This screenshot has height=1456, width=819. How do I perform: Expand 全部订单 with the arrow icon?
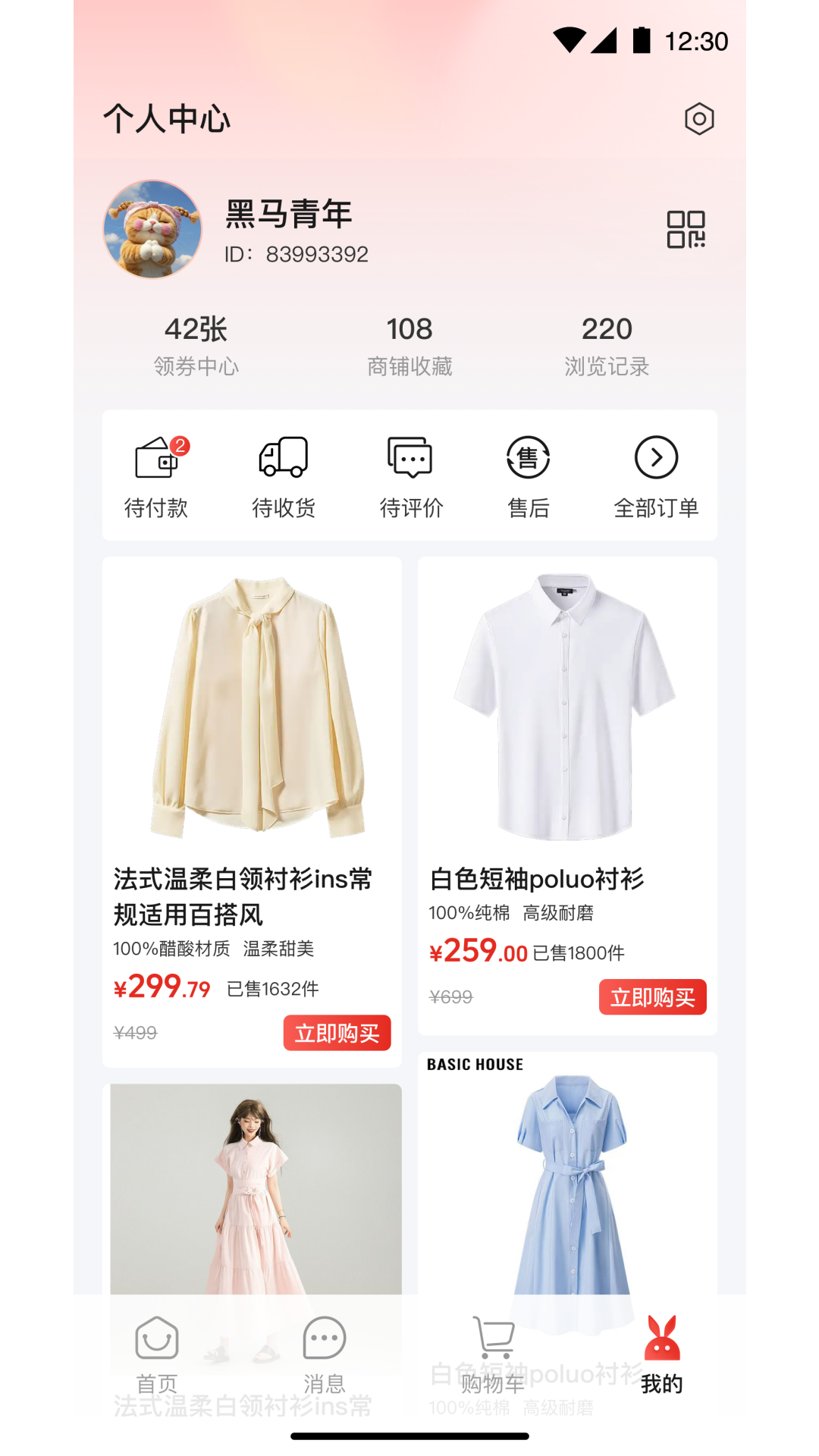click(657, 457)
